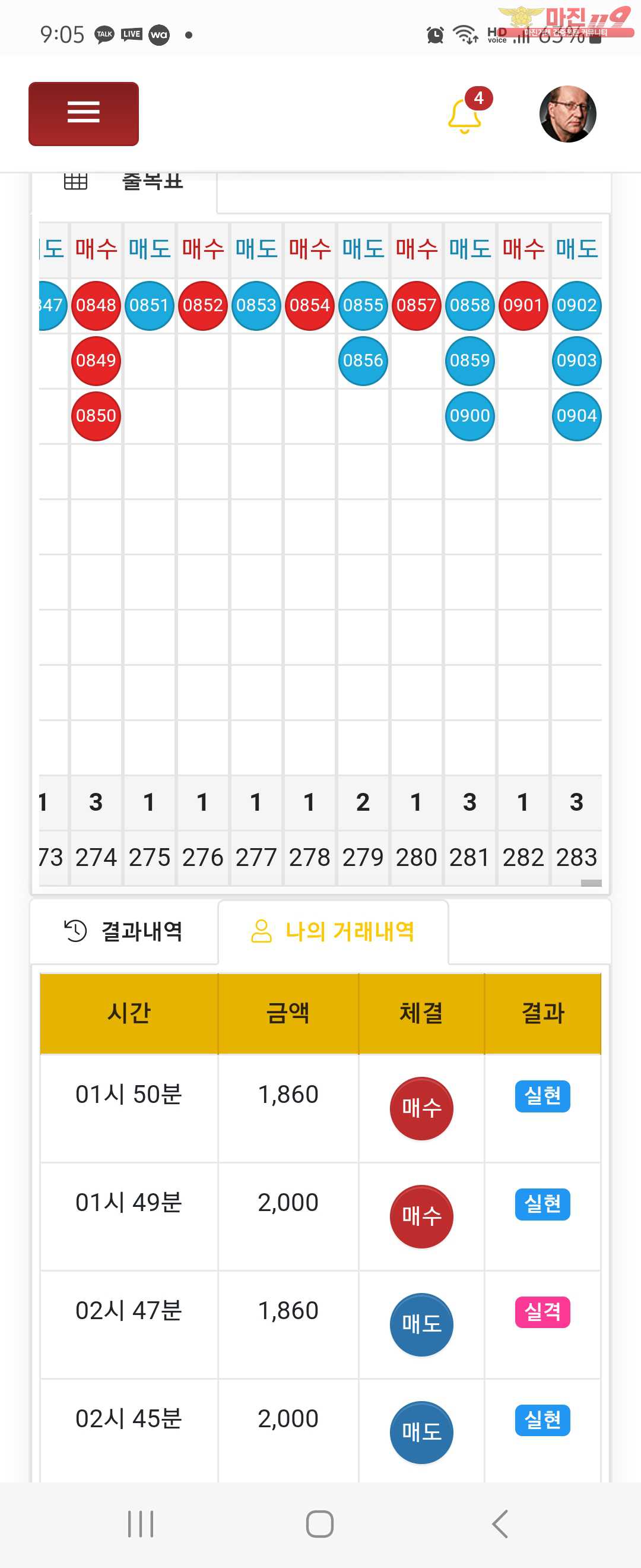Open the hamburger menu button
Viewport: 641px width, 1568px height.
pos(83,114)
